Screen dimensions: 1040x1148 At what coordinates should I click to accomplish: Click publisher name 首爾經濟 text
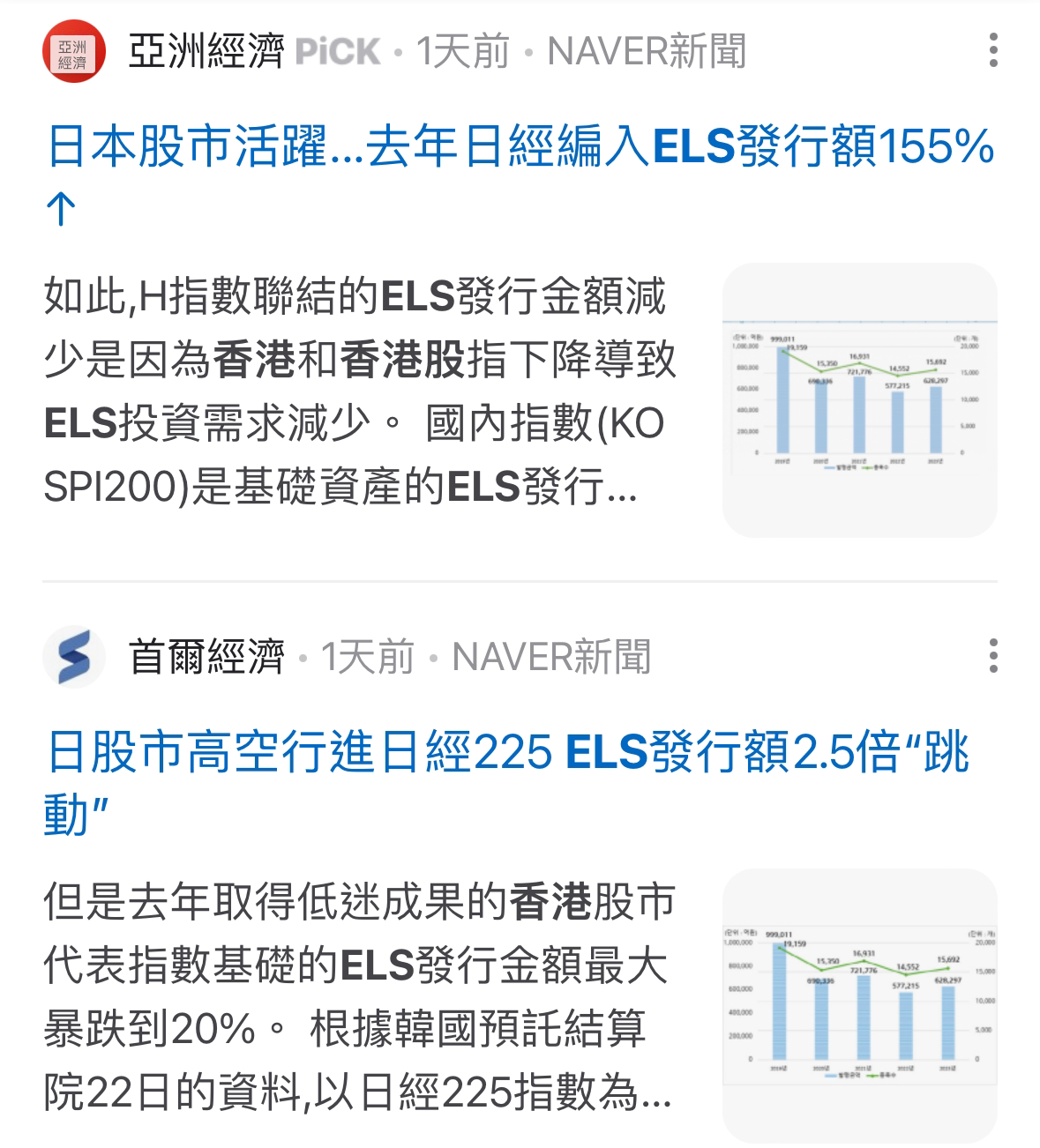[206, 655]
